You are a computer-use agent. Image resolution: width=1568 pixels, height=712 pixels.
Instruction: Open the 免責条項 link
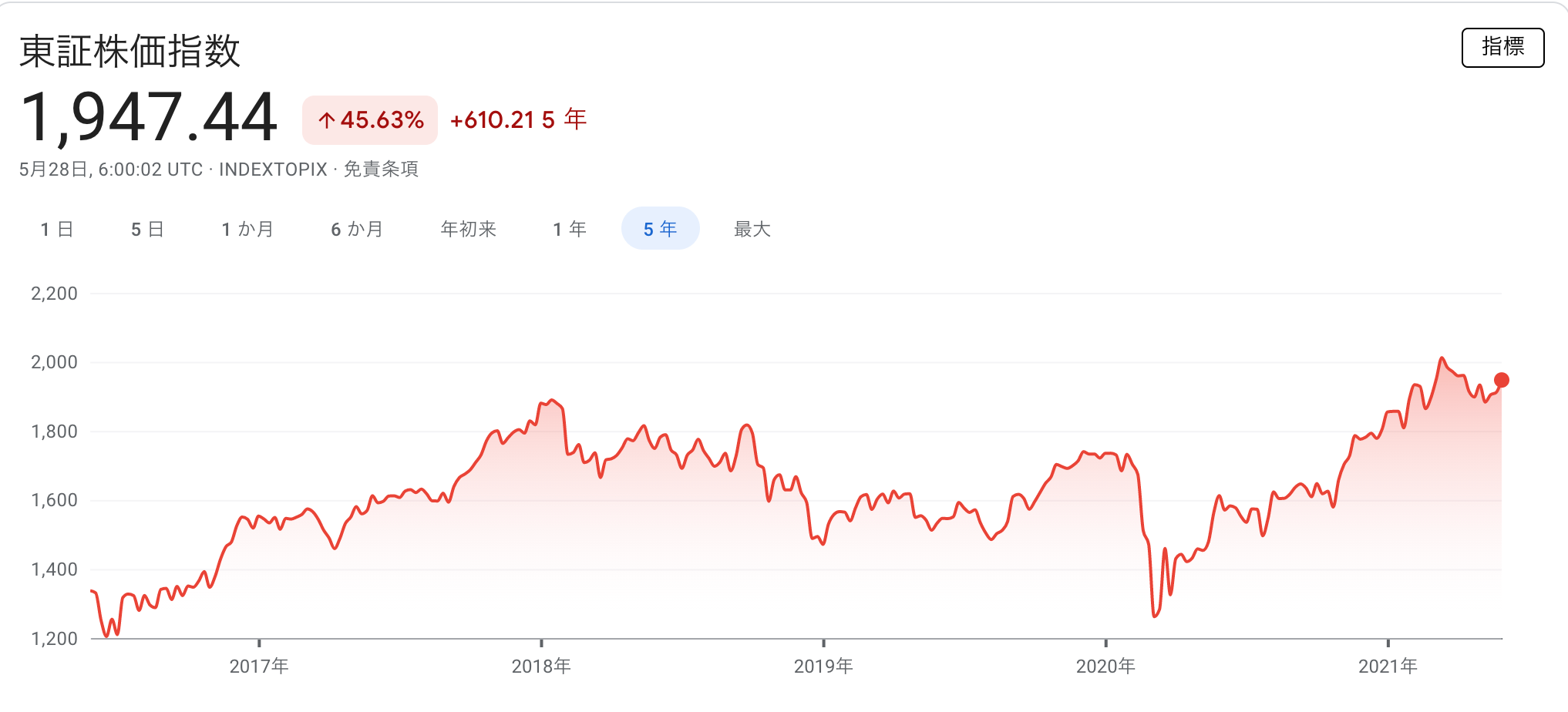click(381, 170)
